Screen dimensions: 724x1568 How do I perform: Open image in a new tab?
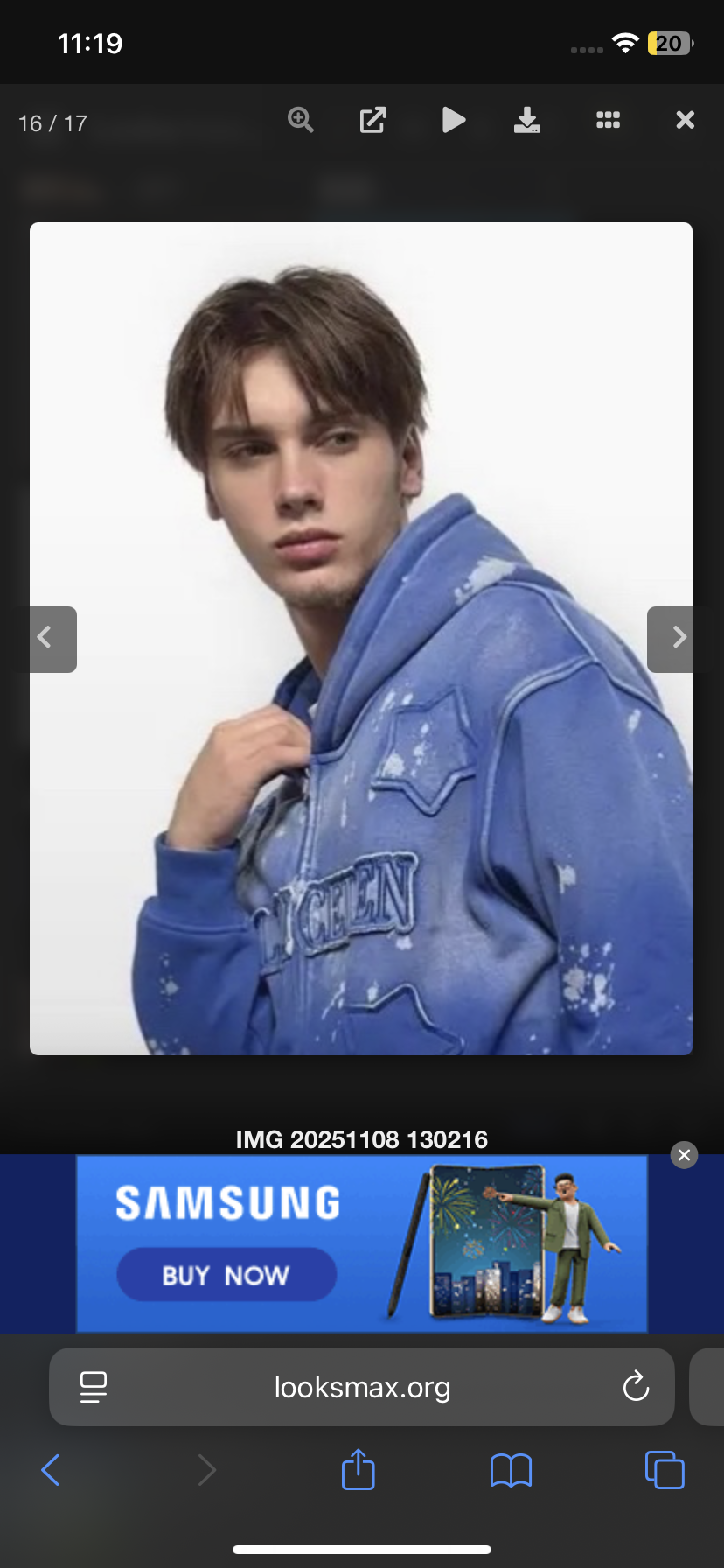pos(373,120)
